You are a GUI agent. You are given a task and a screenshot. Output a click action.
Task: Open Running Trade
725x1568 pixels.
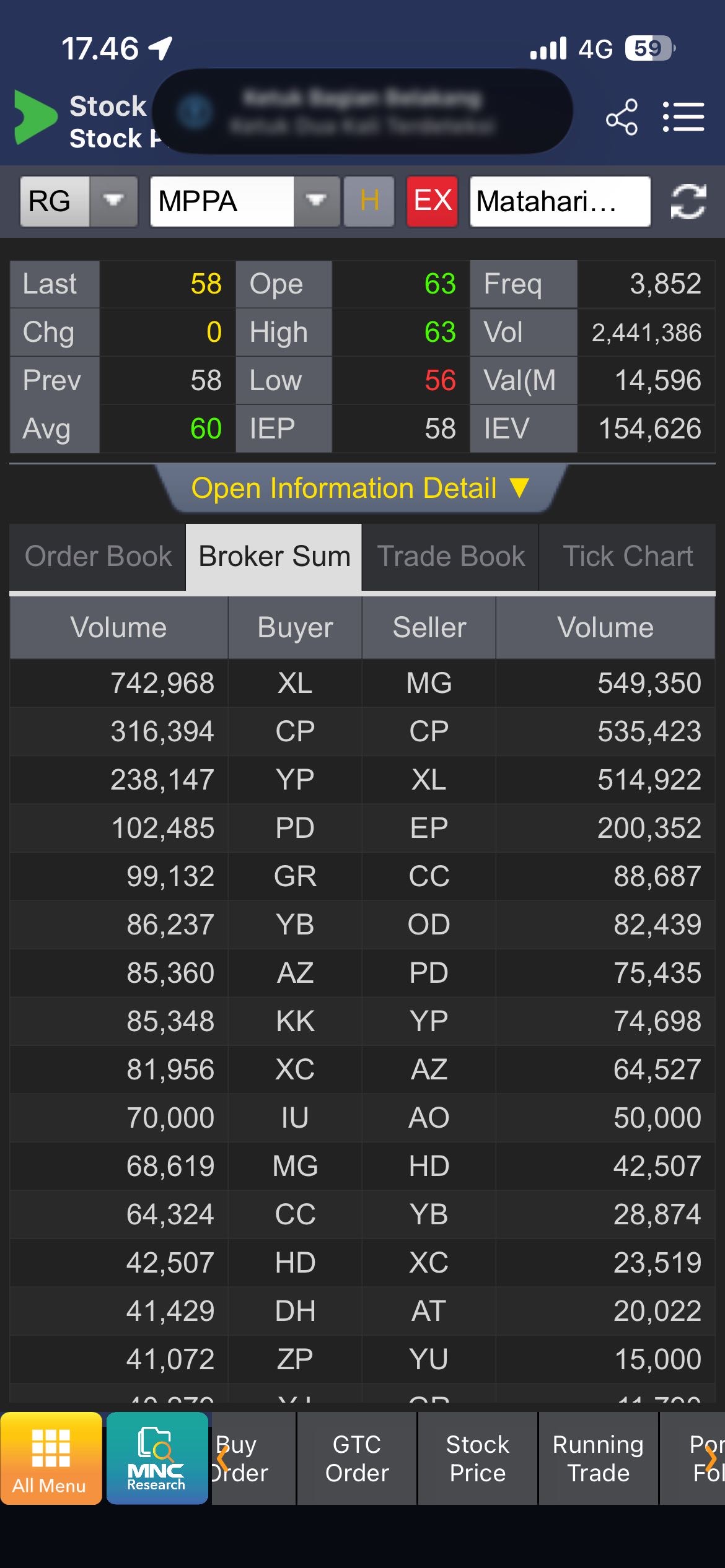pyautogui.click(x=598, y=1458)
